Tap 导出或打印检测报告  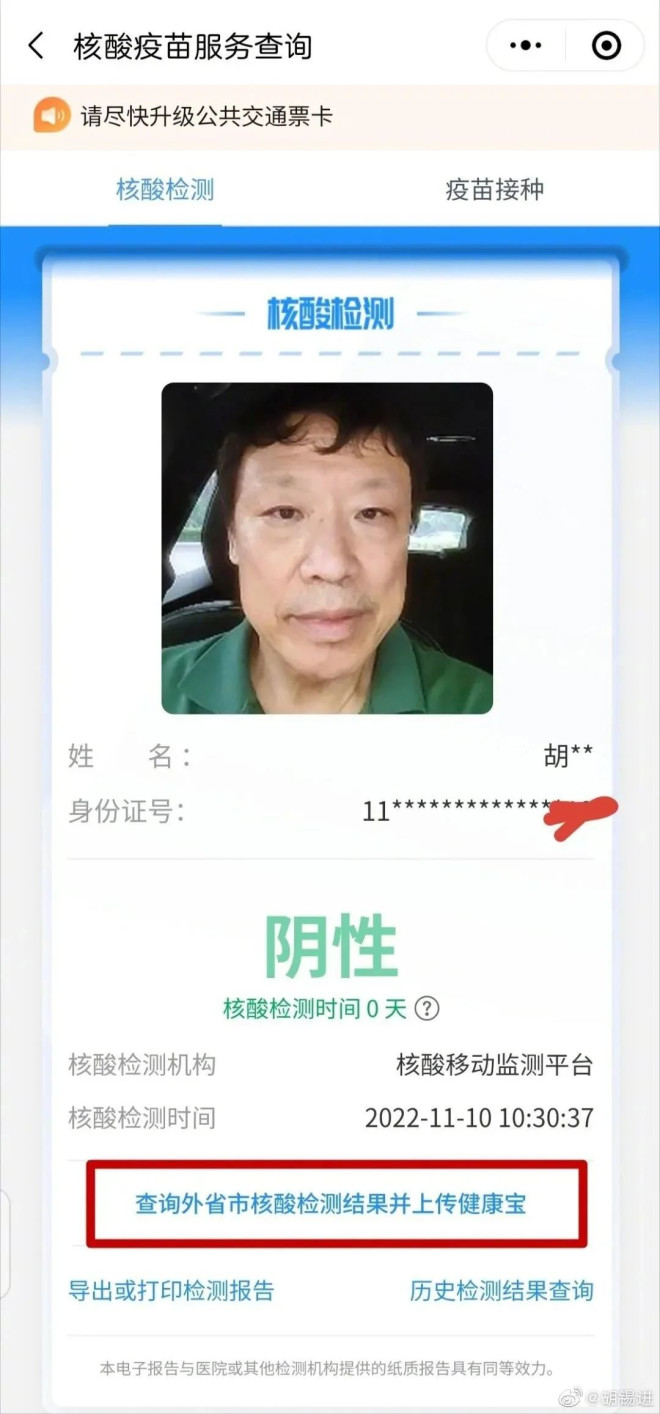(171, 1290)
